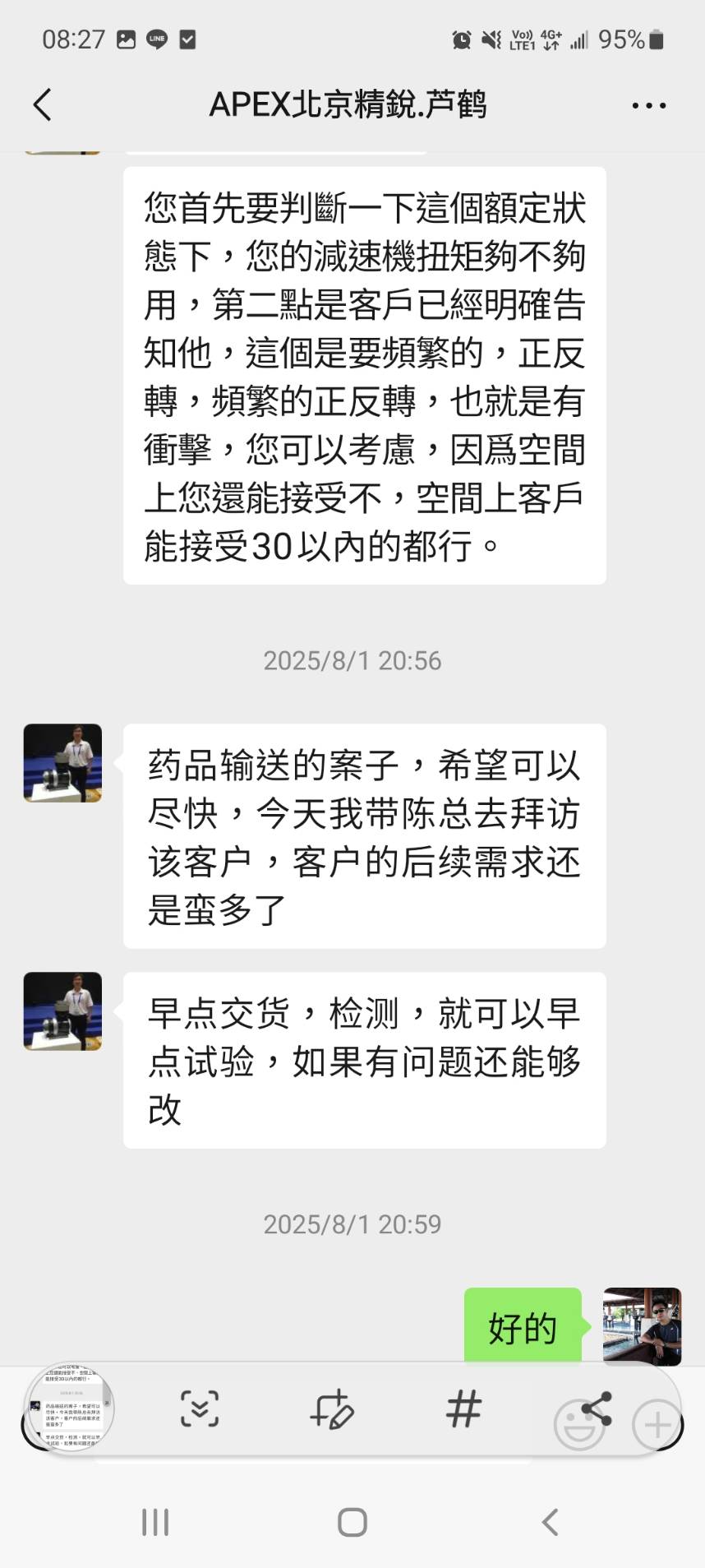Edit the screenshot with the crop-pencil icon

point(331,1408)
